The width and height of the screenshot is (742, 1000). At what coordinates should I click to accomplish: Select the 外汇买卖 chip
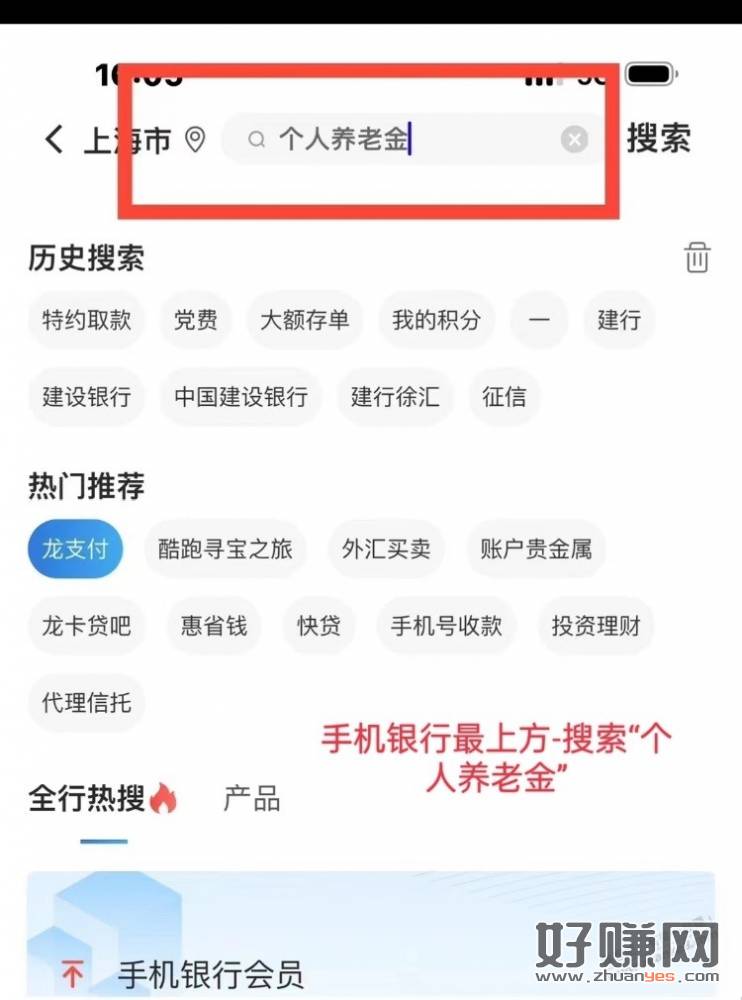[x=386, y=549]
